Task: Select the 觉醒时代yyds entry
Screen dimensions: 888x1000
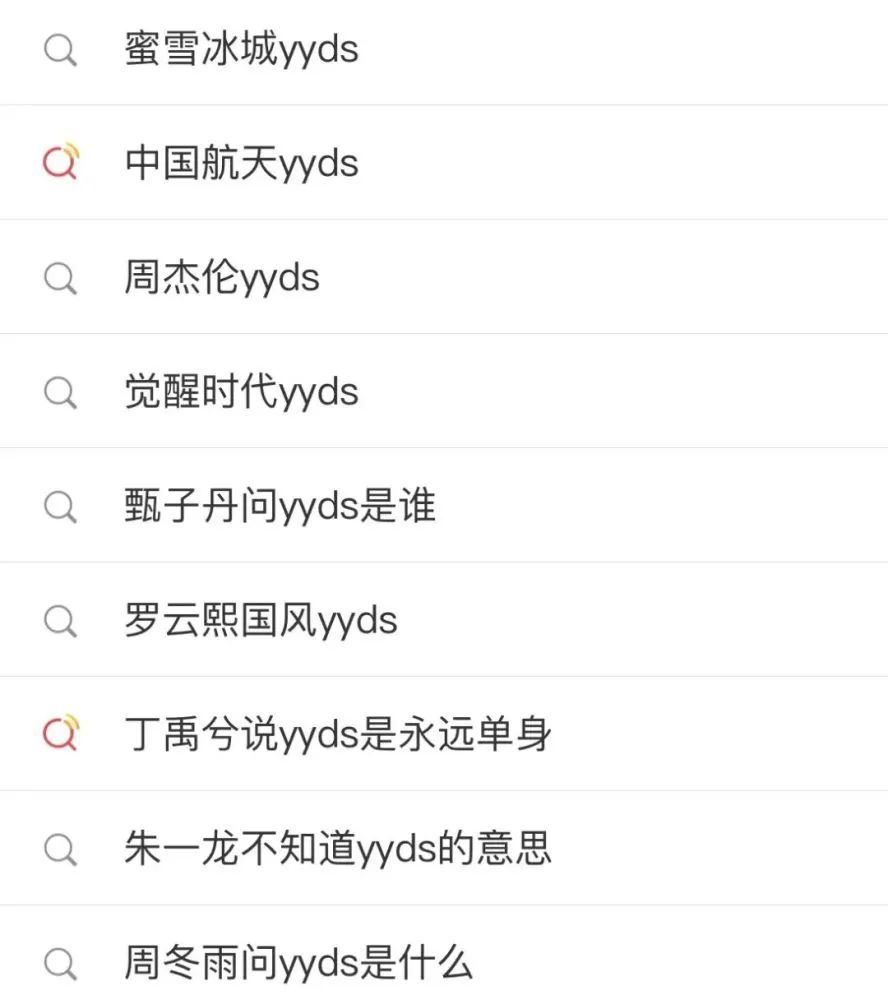Action: click(x=242, y=391)
